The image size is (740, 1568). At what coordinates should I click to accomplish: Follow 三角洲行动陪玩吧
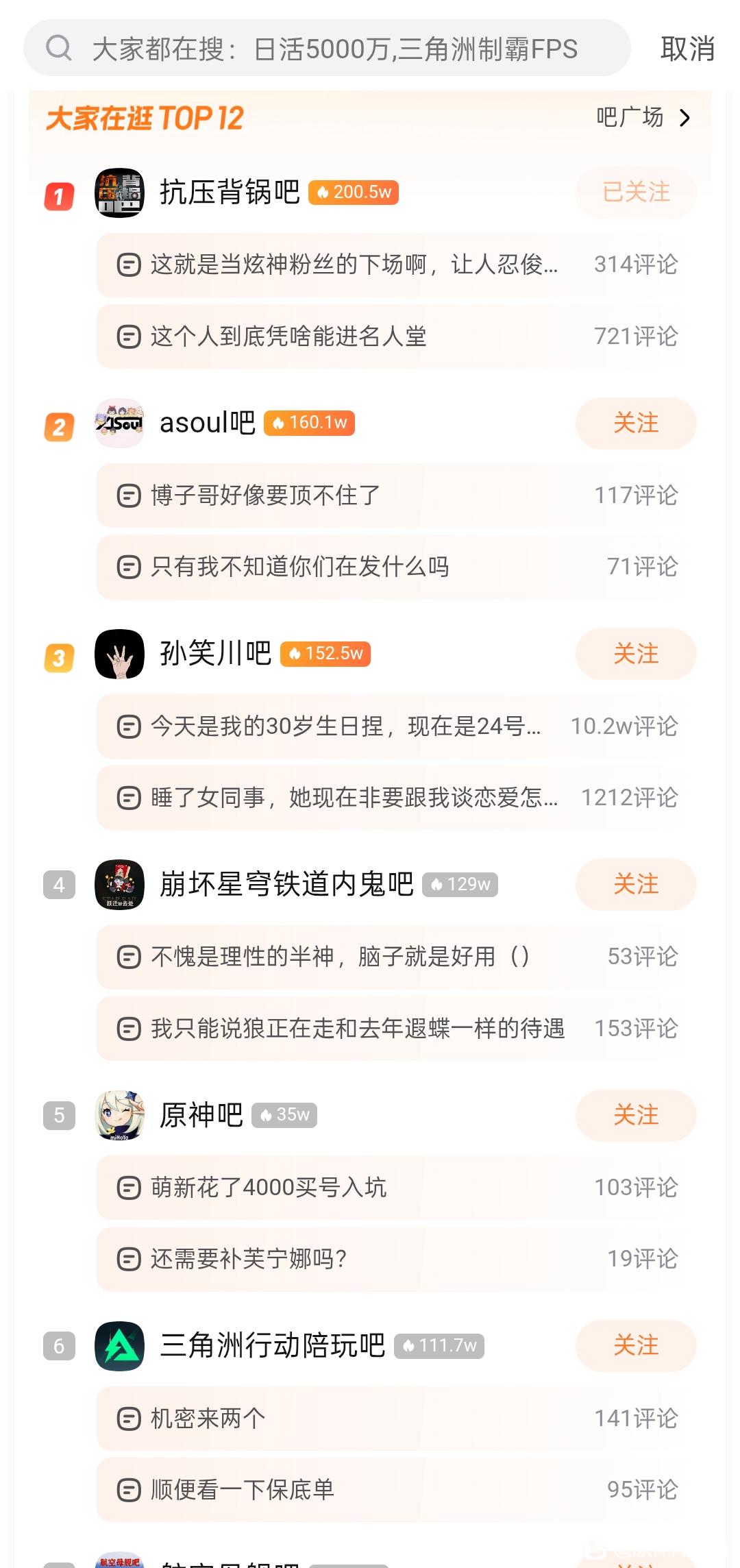pyautogui.click(x=636, y=1345)
